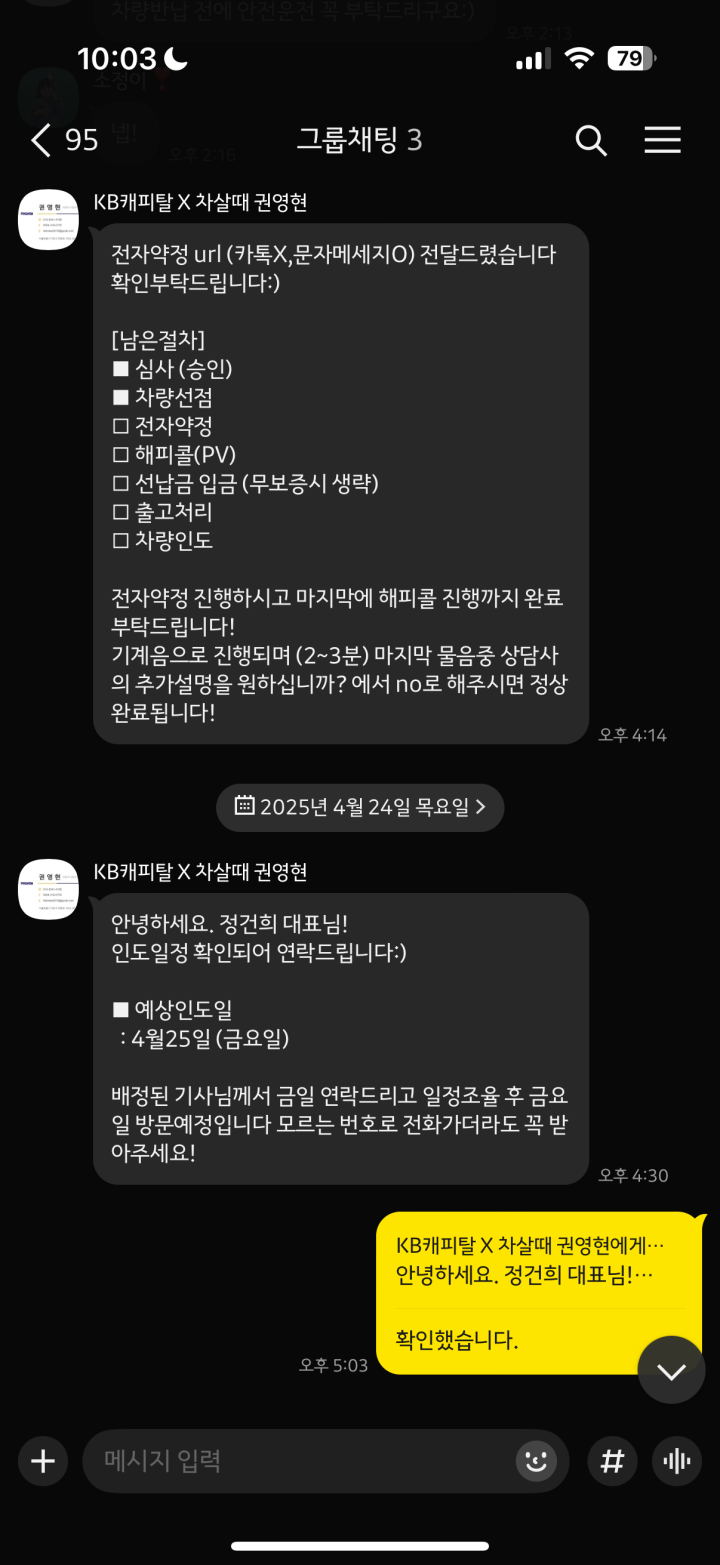Jump to the latest messages with the down arrow
The height and width of the screenshot is (1565, 720).
point(671,1370)
